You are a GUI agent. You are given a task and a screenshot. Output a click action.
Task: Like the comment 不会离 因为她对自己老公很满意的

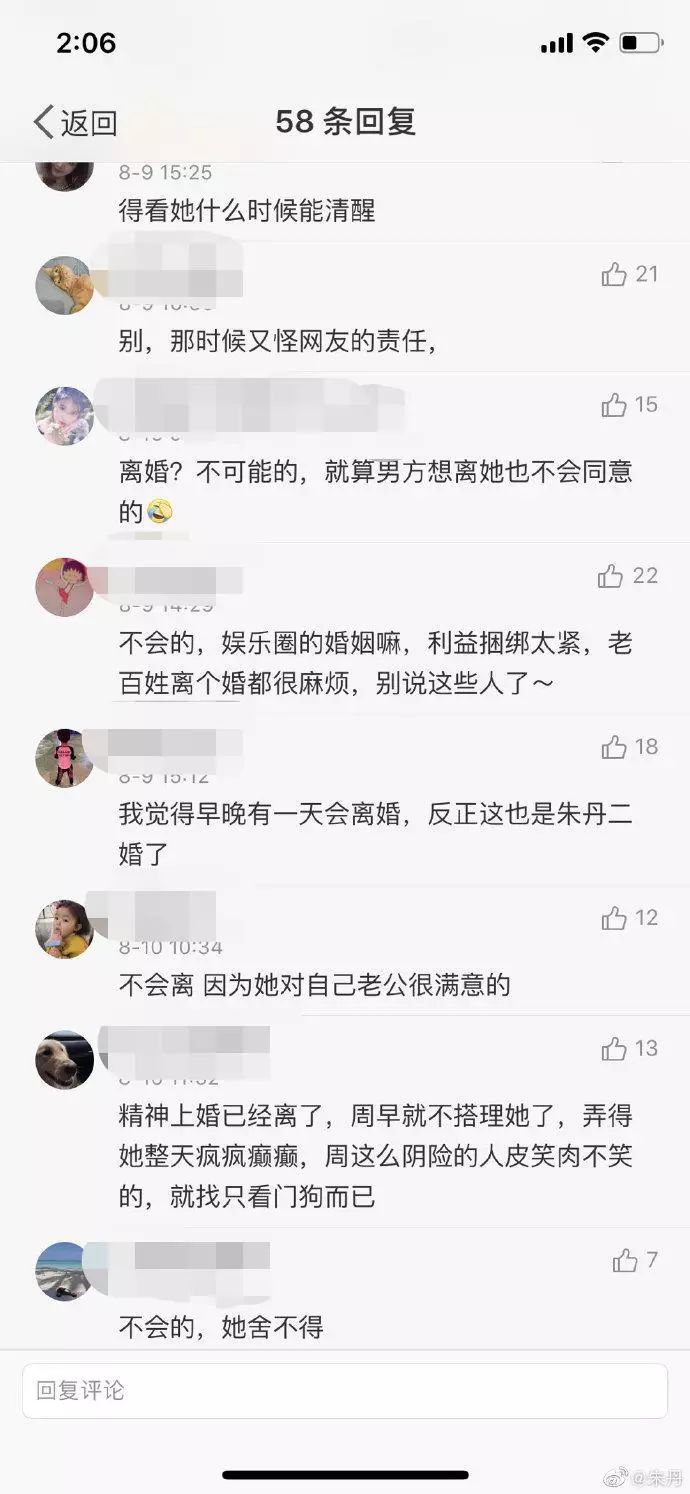click(x=614, y=918)
